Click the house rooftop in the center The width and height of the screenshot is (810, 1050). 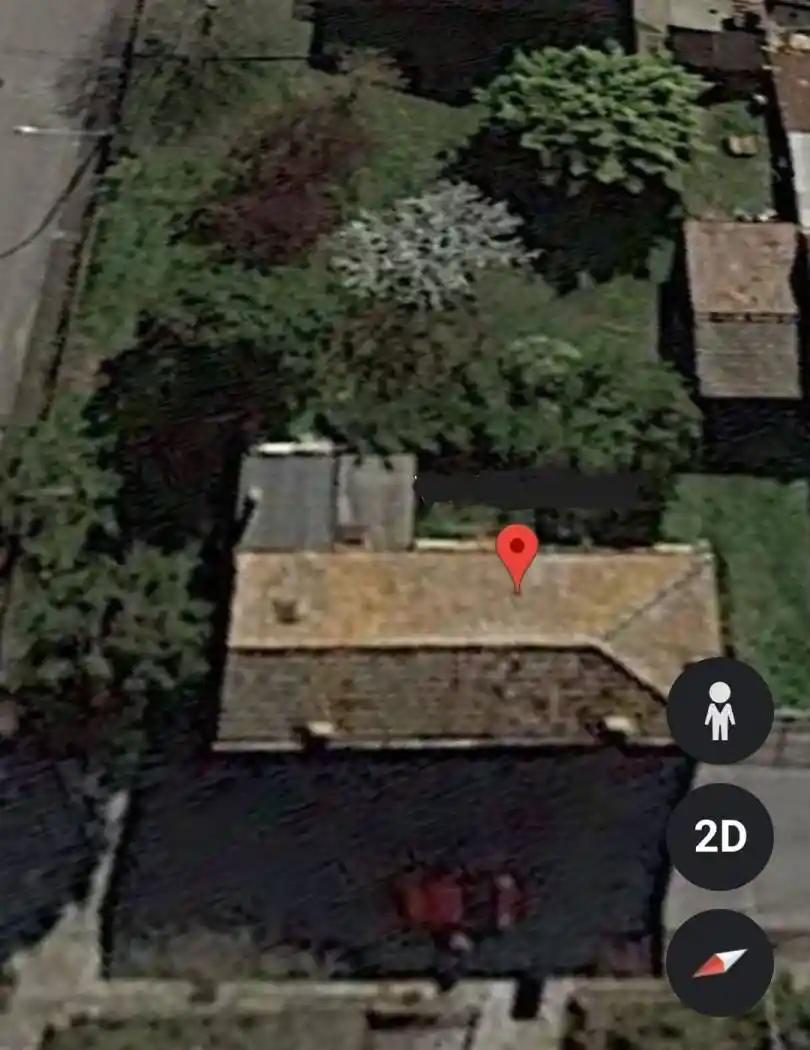(x=450, y=620)
